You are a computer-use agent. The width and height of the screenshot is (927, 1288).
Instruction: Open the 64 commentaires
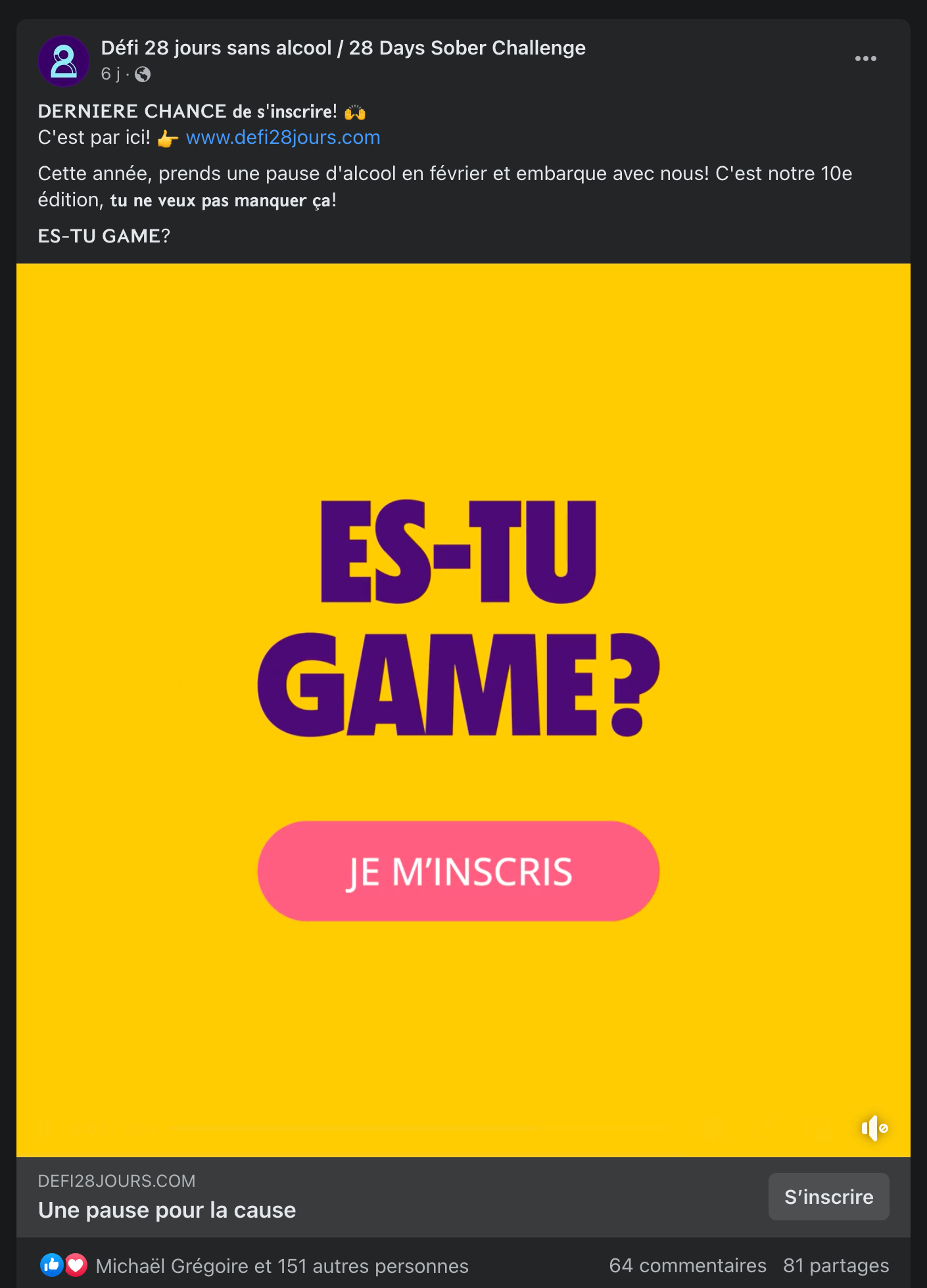[x=687, y=1266]
